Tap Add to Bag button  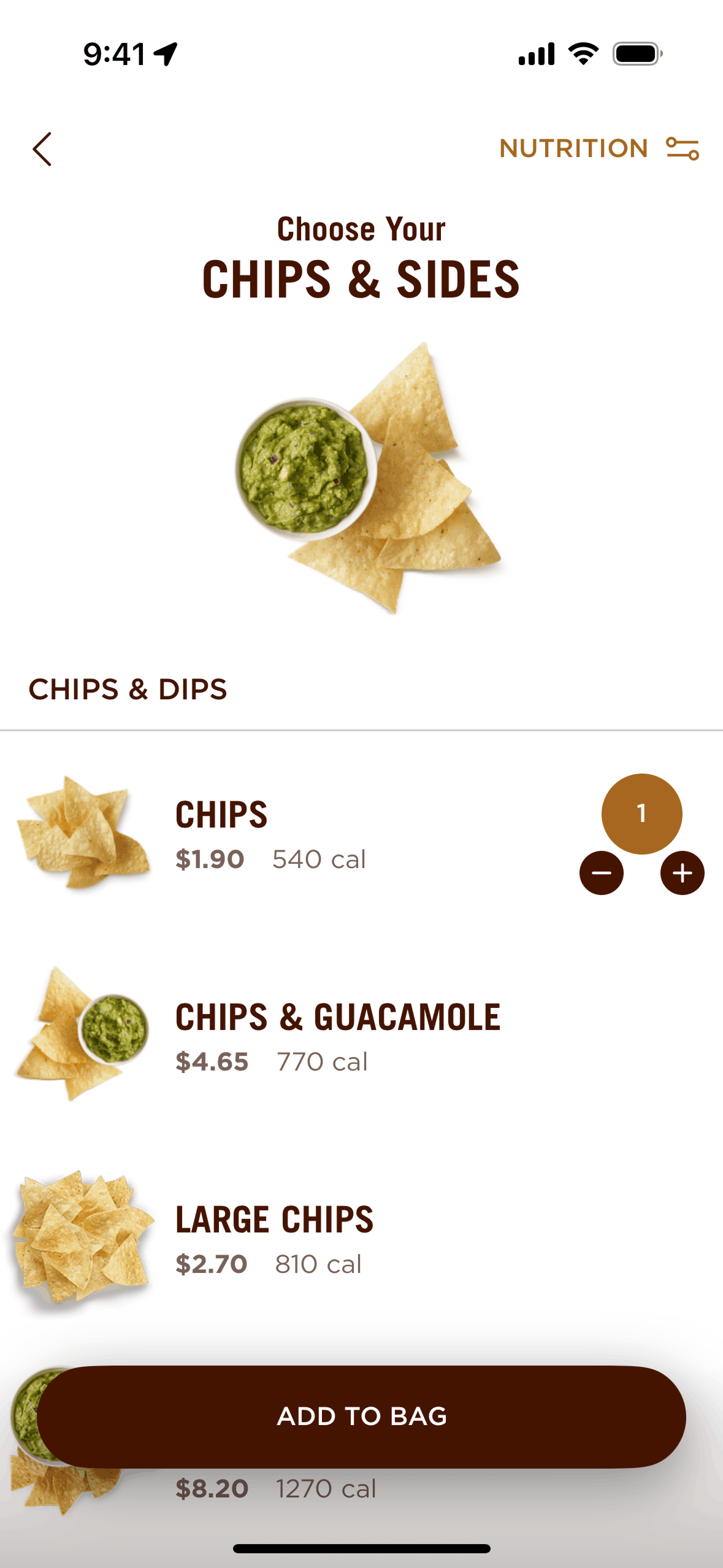[x=361, y=1416]
